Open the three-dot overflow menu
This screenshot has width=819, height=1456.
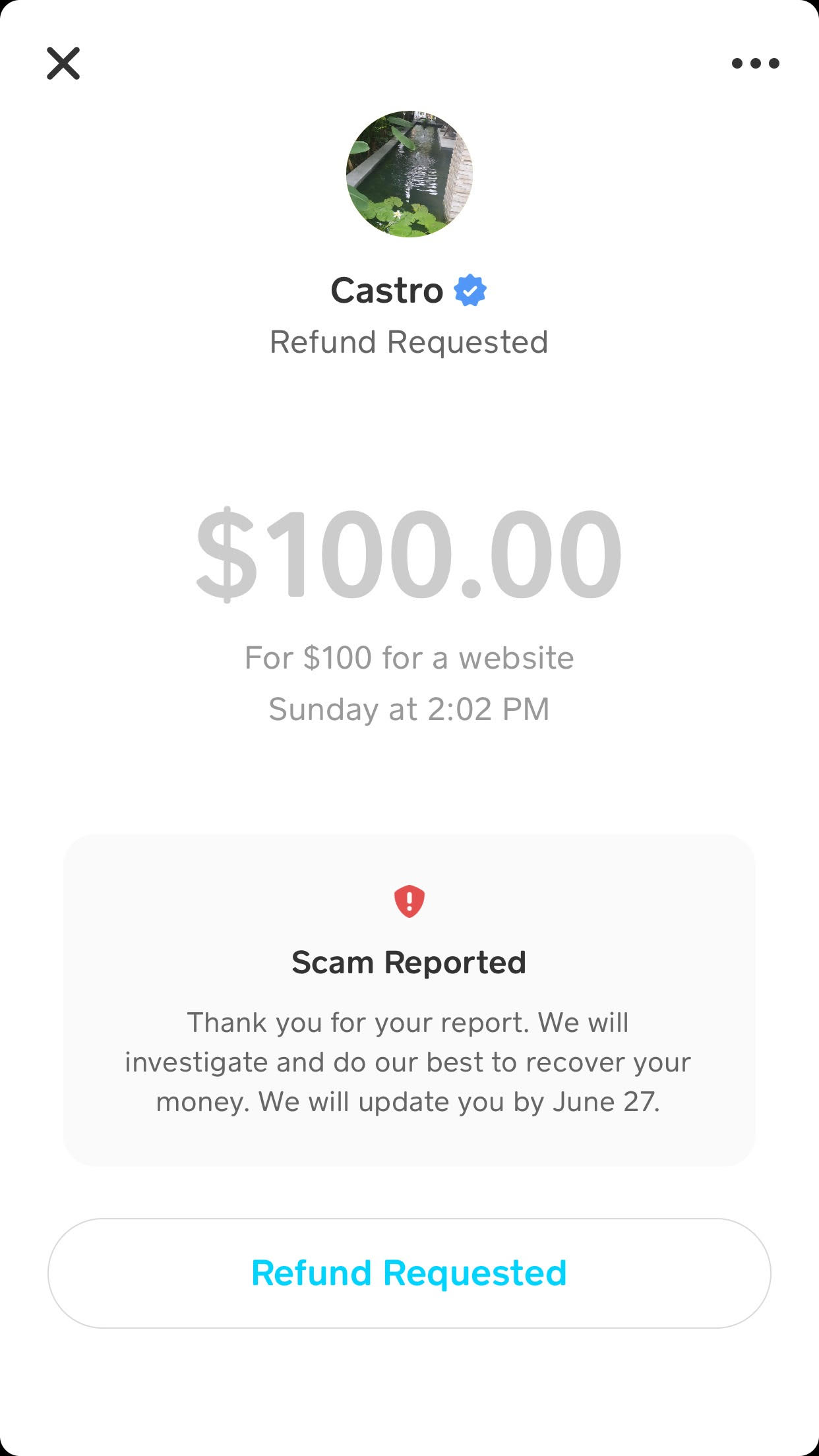756,63
